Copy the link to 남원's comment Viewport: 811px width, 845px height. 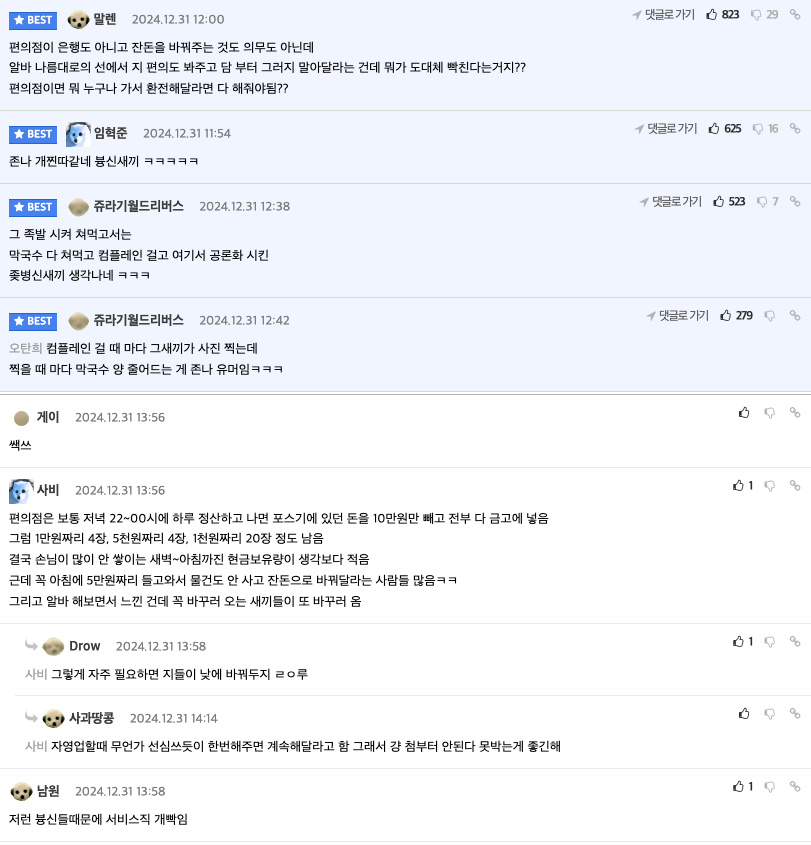[795, 787]
